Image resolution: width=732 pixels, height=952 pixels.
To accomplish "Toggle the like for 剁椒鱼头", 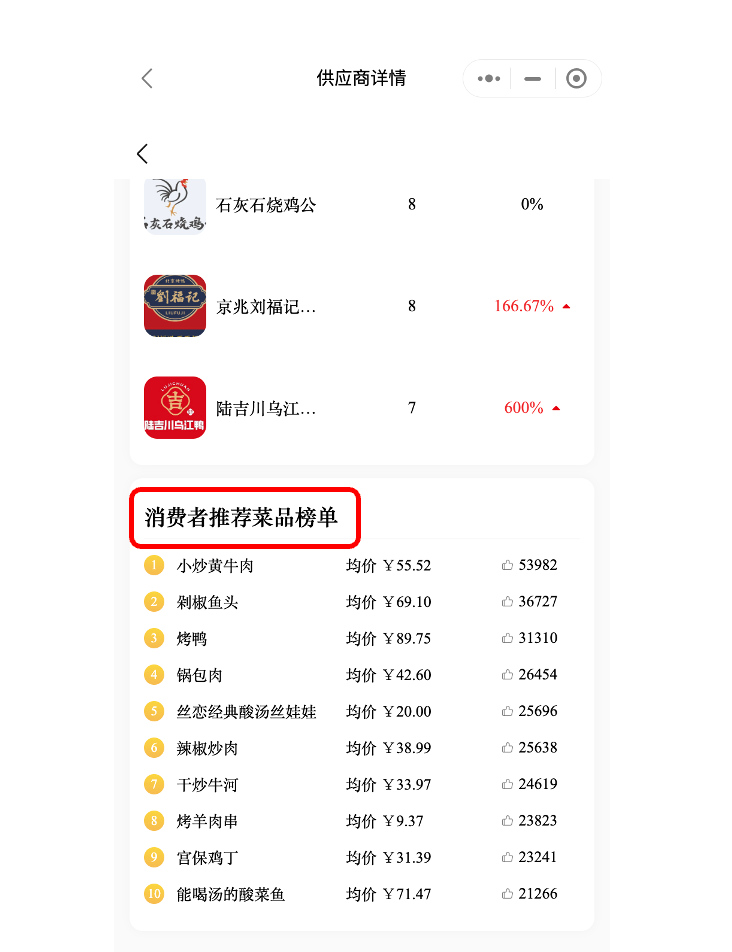I will (507, 601).
